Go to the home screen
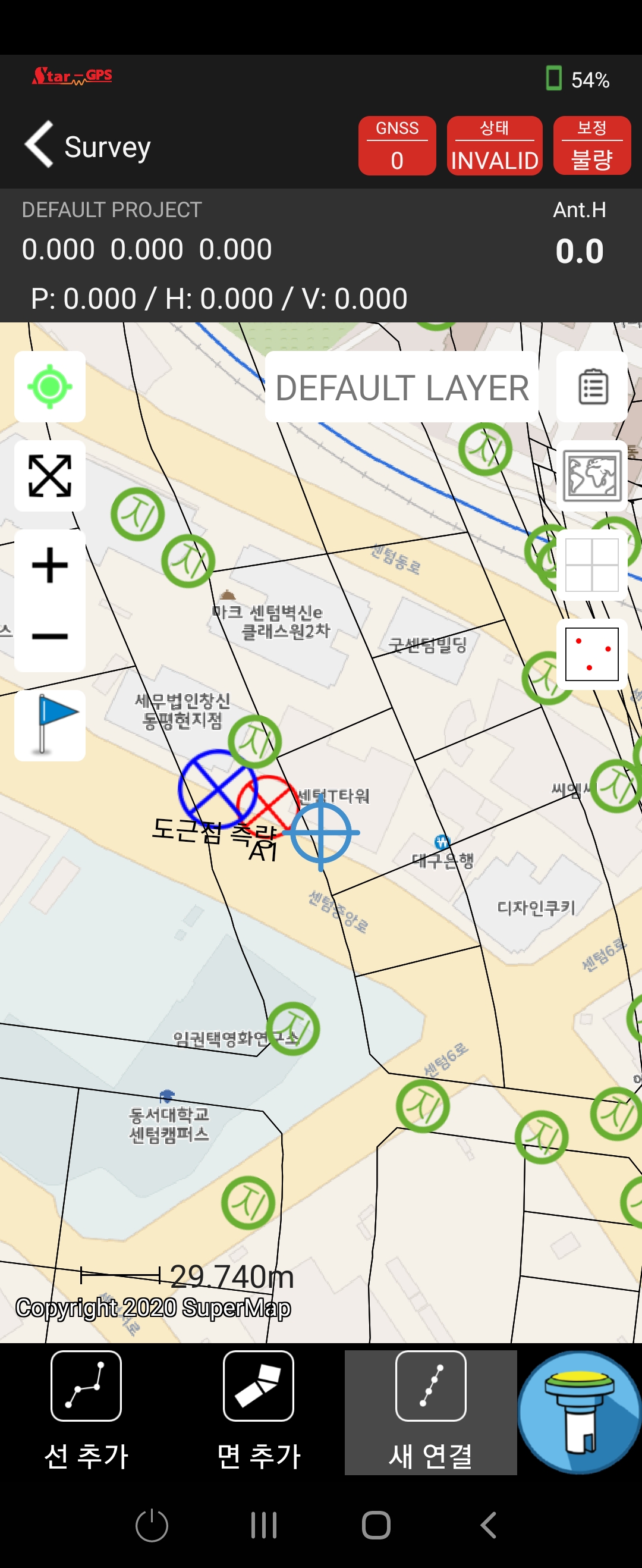The height and width of the screenshot is (1568, 642). tap(376, 1525)
